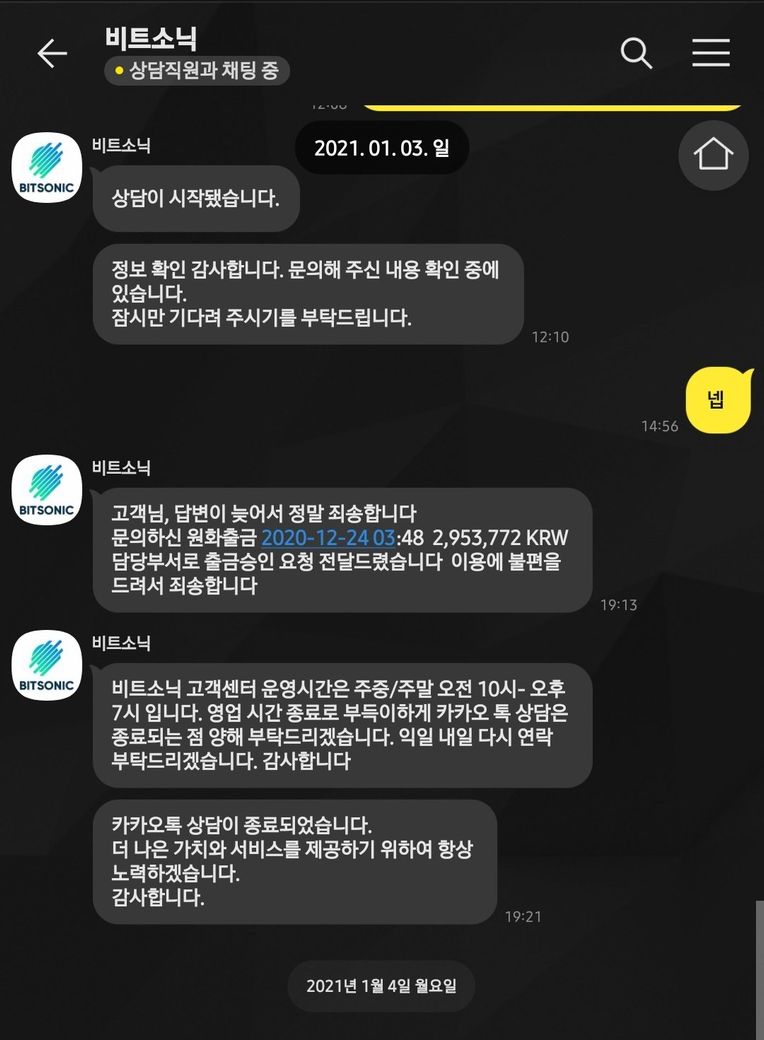Search within this chat
Viewport: 764px width, 1040px height.
tap(636, 53)
